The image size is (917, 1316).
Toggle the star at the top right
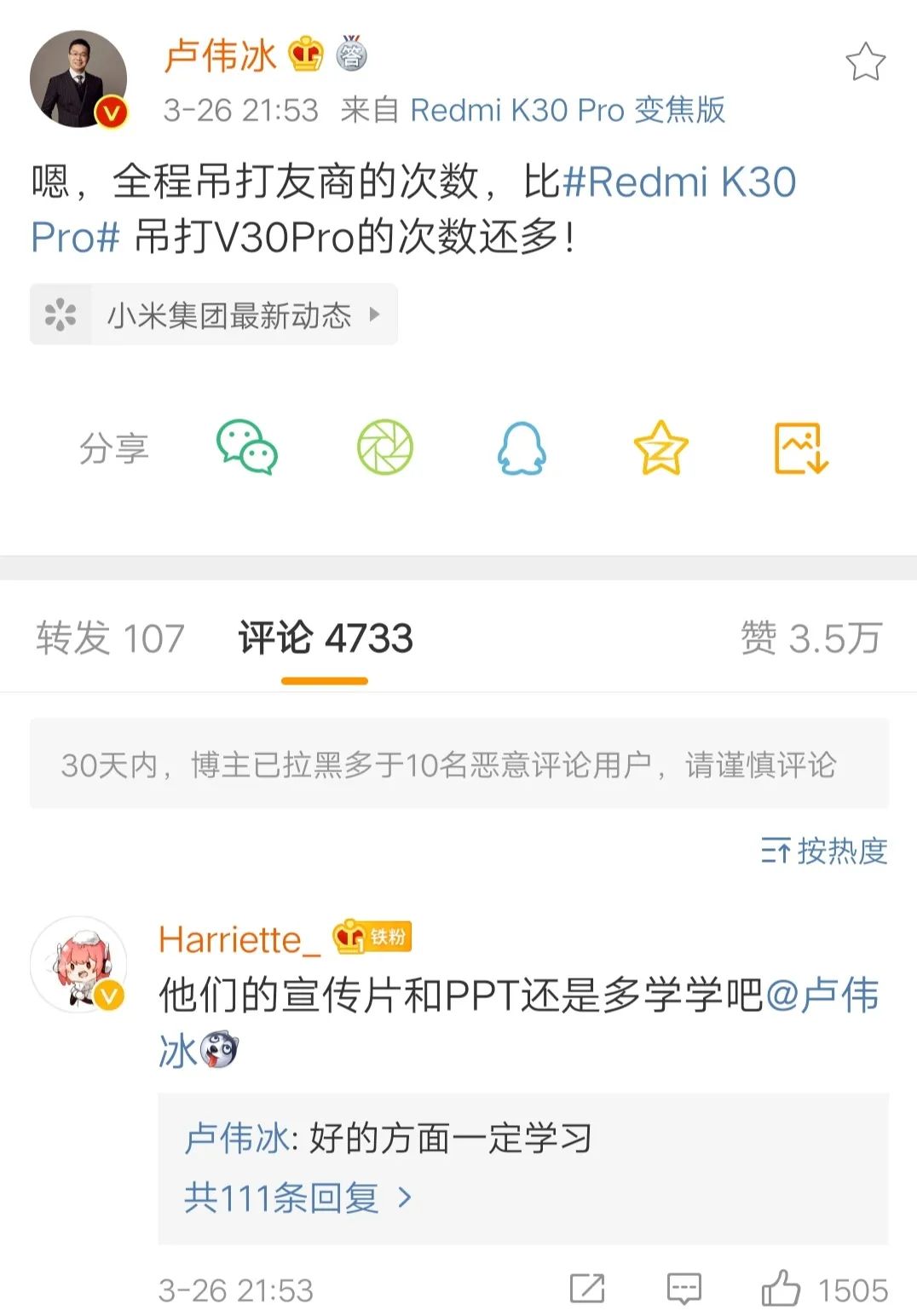[865, 61]
